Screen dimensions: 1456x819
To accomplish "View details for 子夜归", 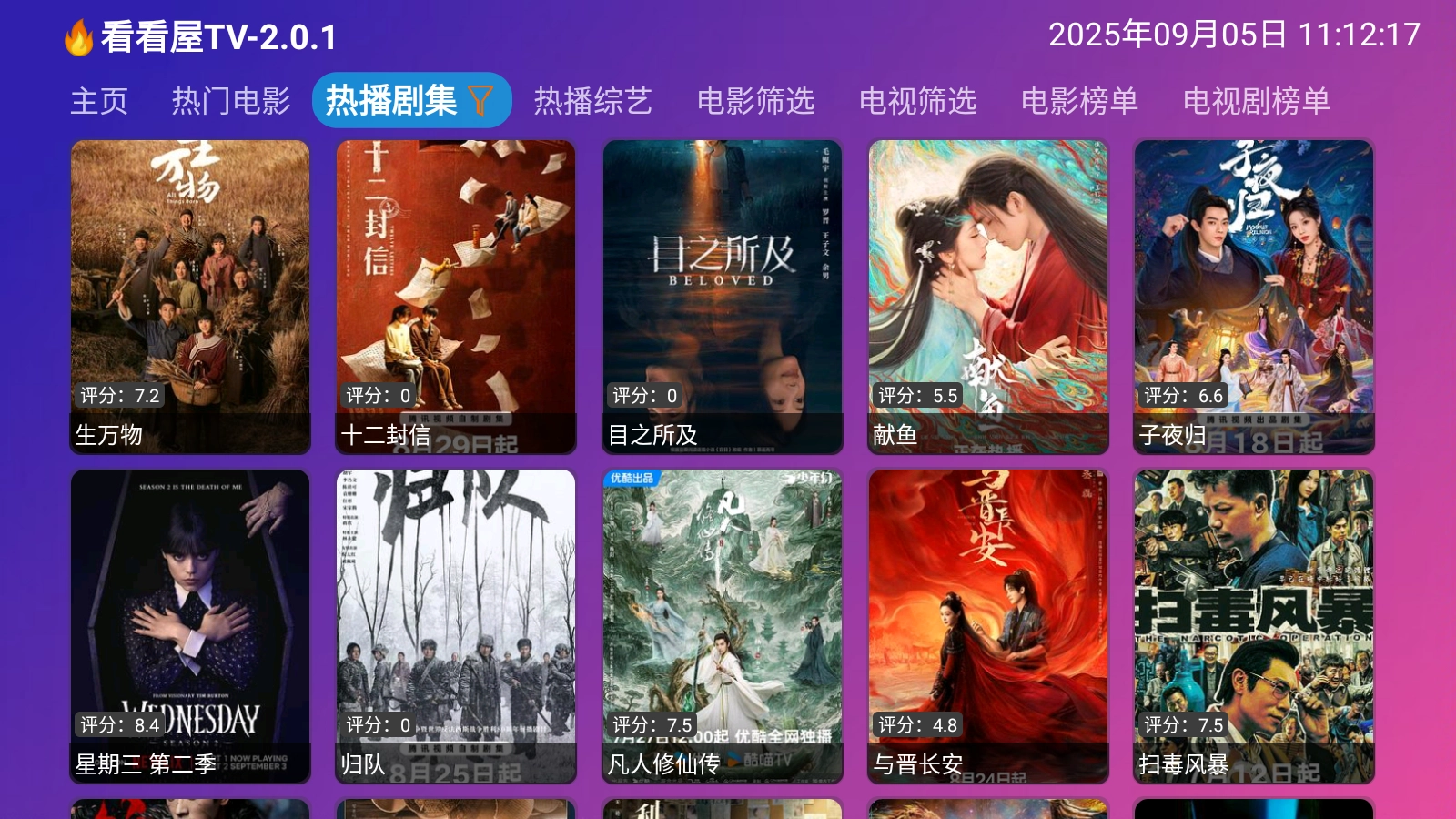I will (x=1254, y=297).
